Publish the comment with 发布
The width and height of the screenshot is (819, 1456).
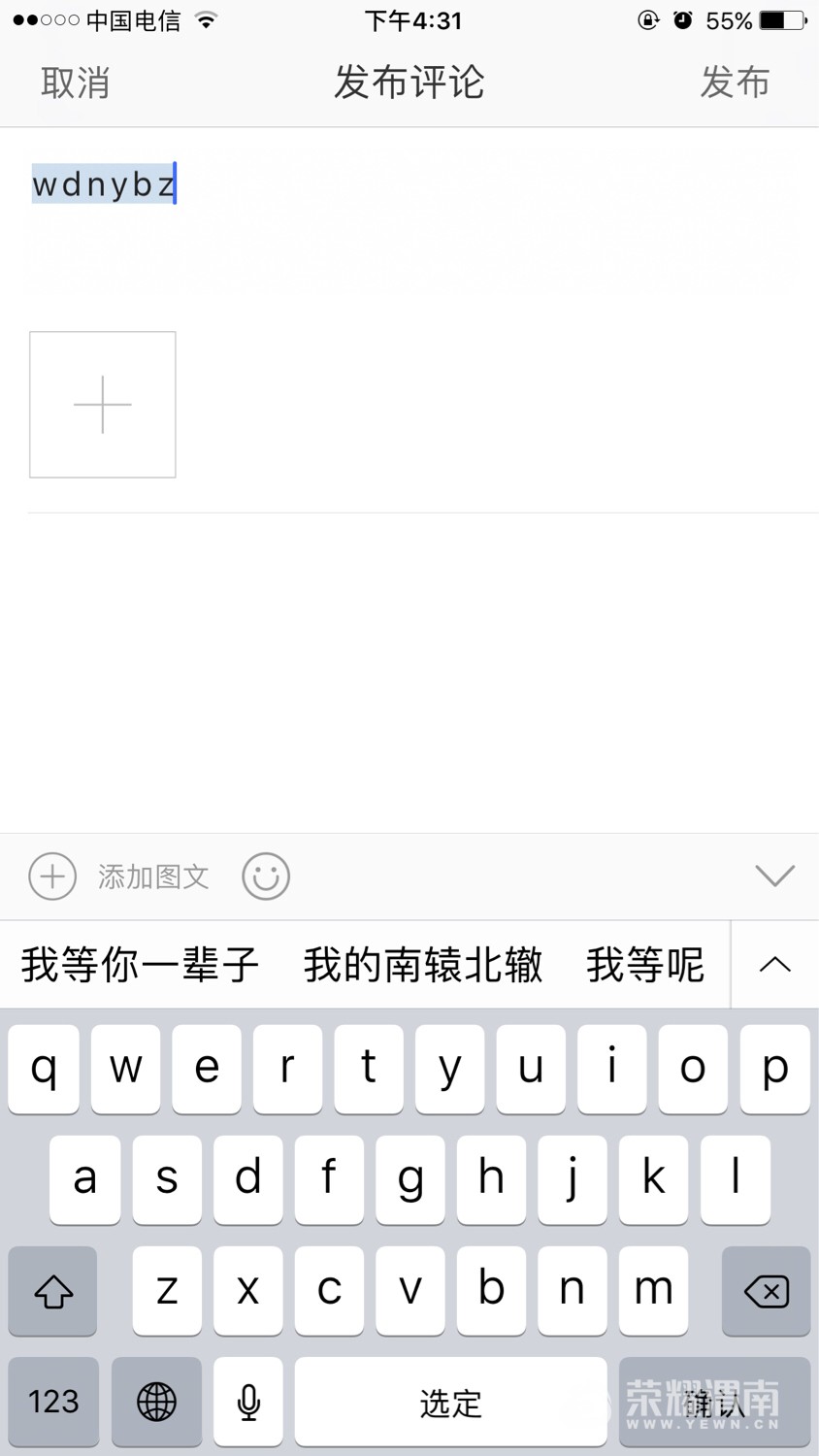pos(735,83)
